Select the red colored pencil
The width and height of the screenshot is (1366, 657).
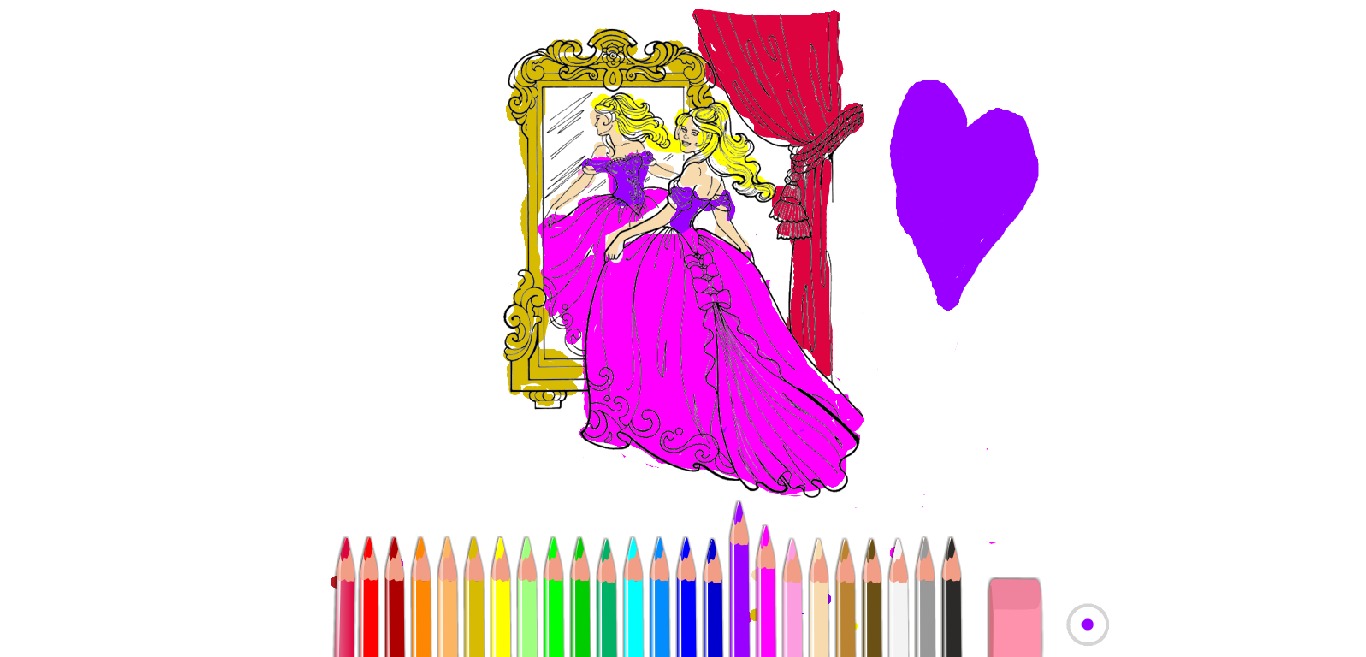click(370, 605)
